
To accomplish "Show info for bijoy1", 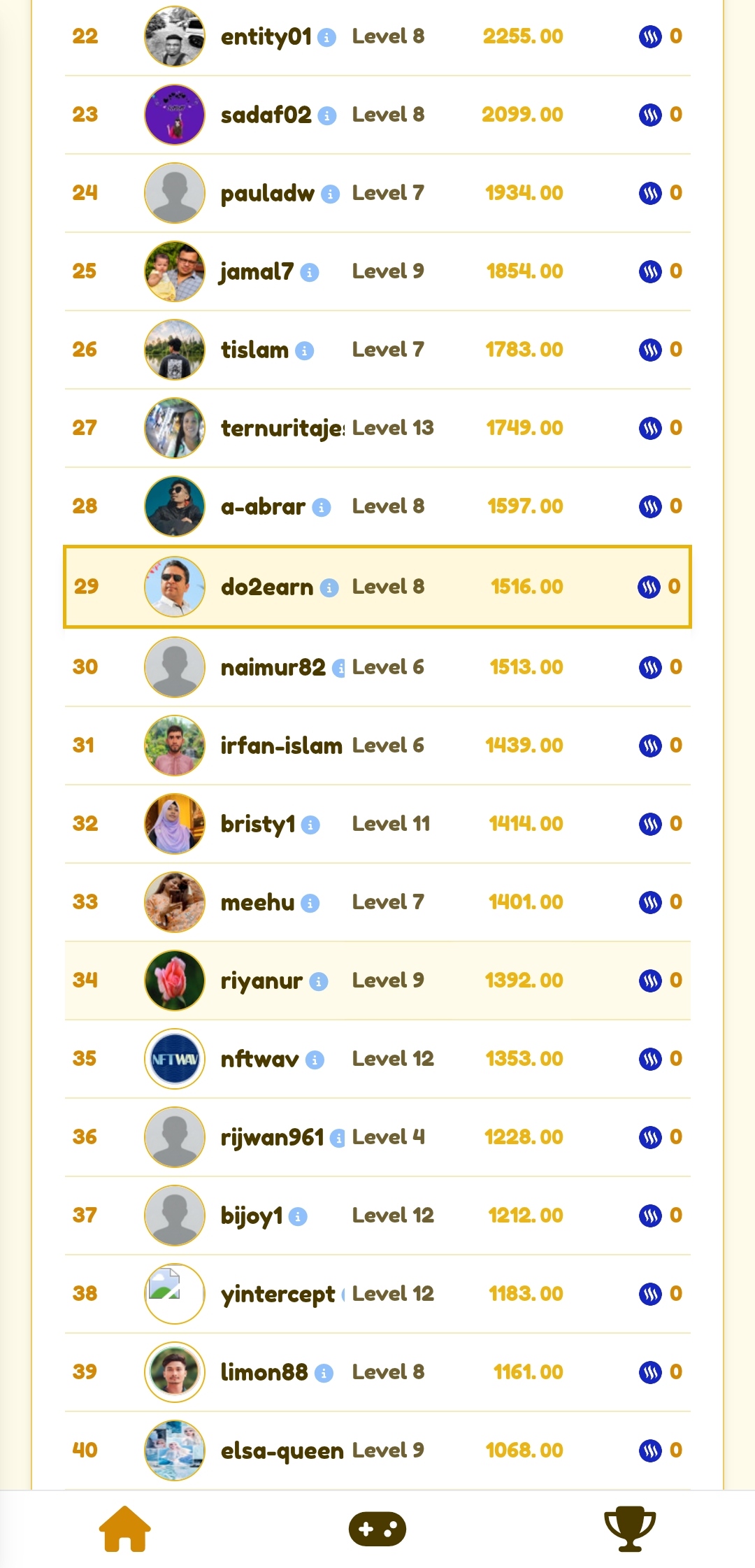I will coord(298,1216).
